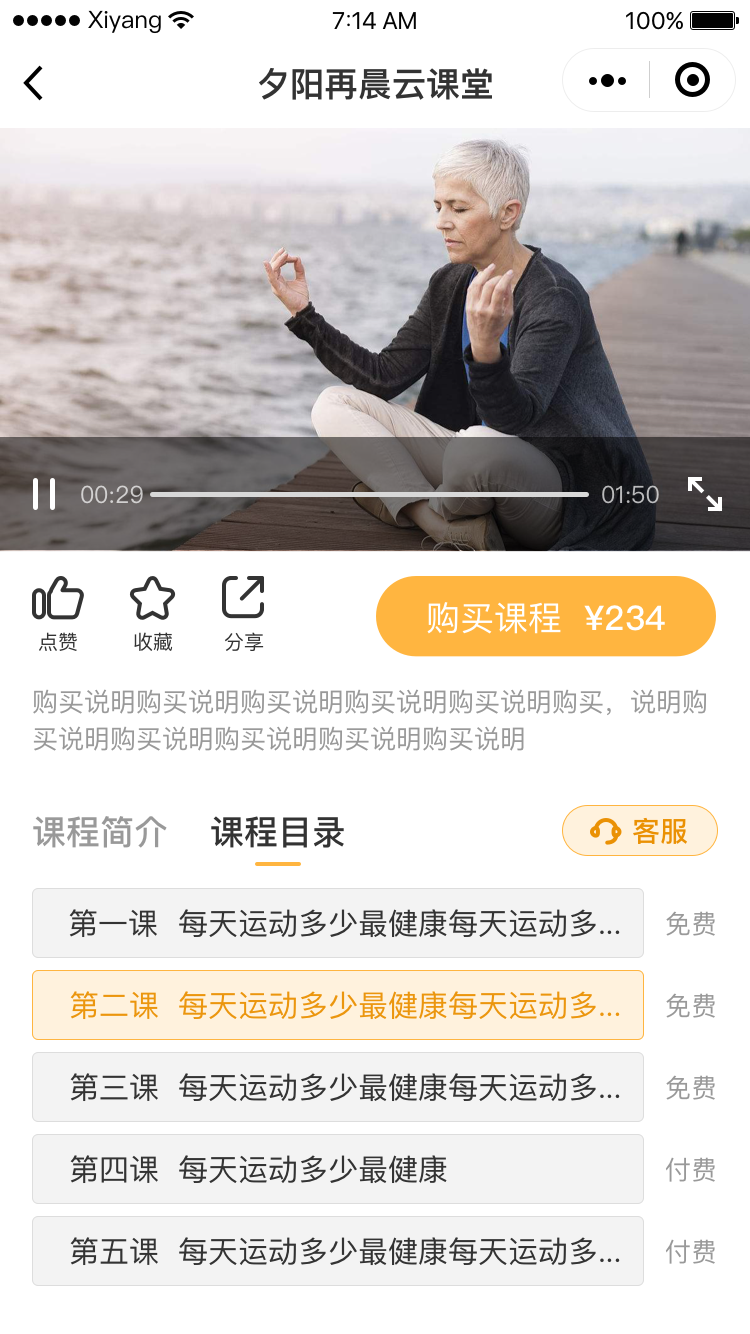Expand video to fullscreen
Image resolution: width=750 pixels, height=1334 pixels.
[705, 494]
